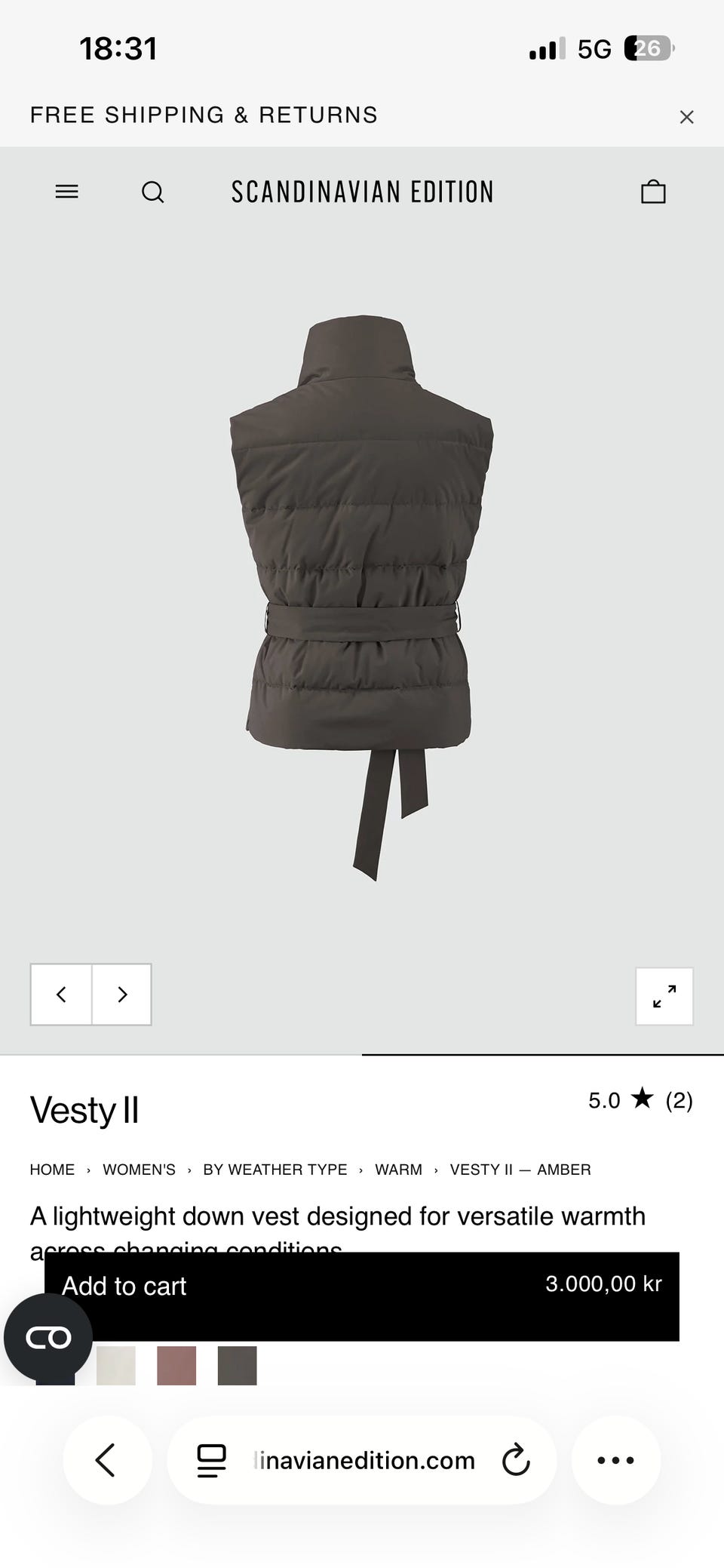Dismiss the free shipping banner

(686, 117)
